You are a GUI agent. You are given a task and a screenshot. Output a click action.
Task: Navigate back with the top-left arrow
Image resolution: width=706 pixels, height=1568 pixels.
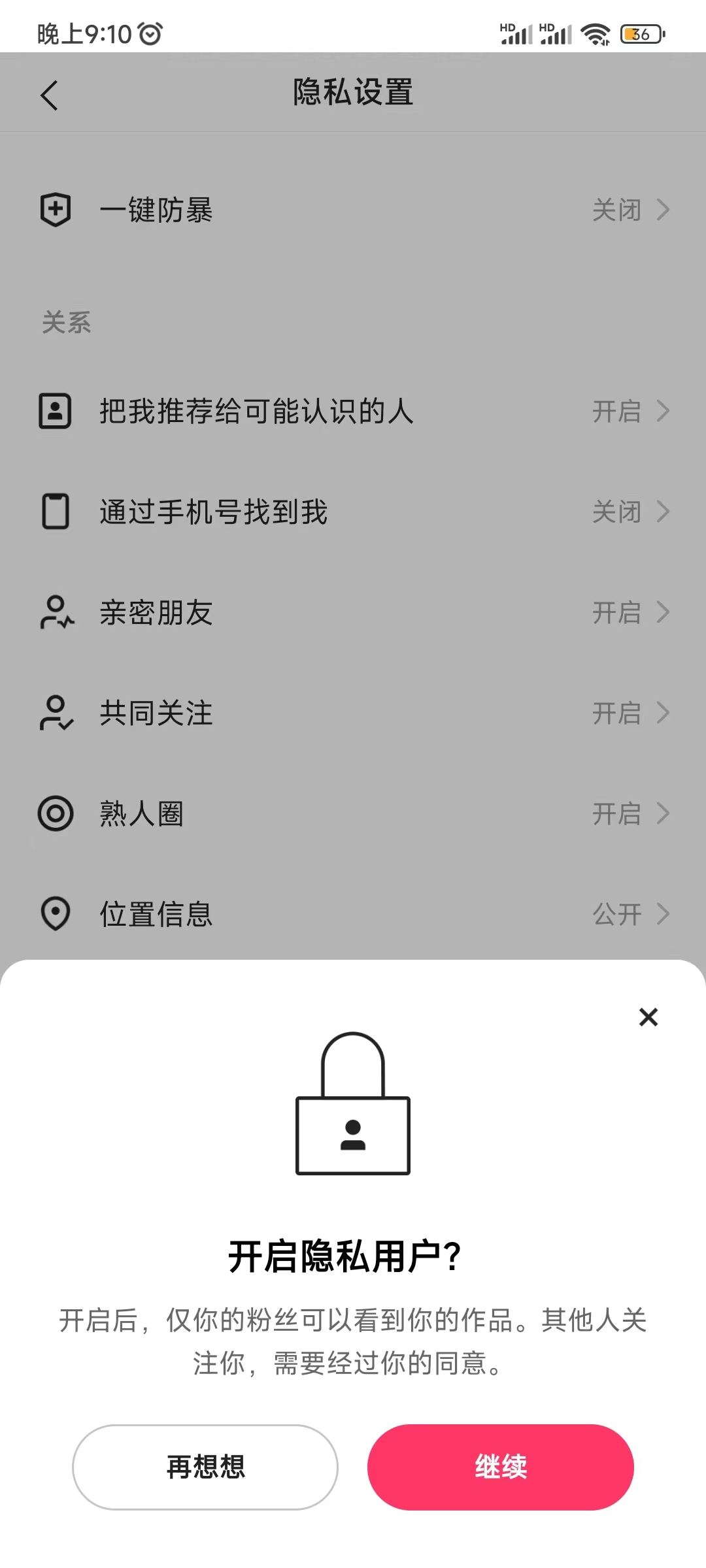click(50, 95)
